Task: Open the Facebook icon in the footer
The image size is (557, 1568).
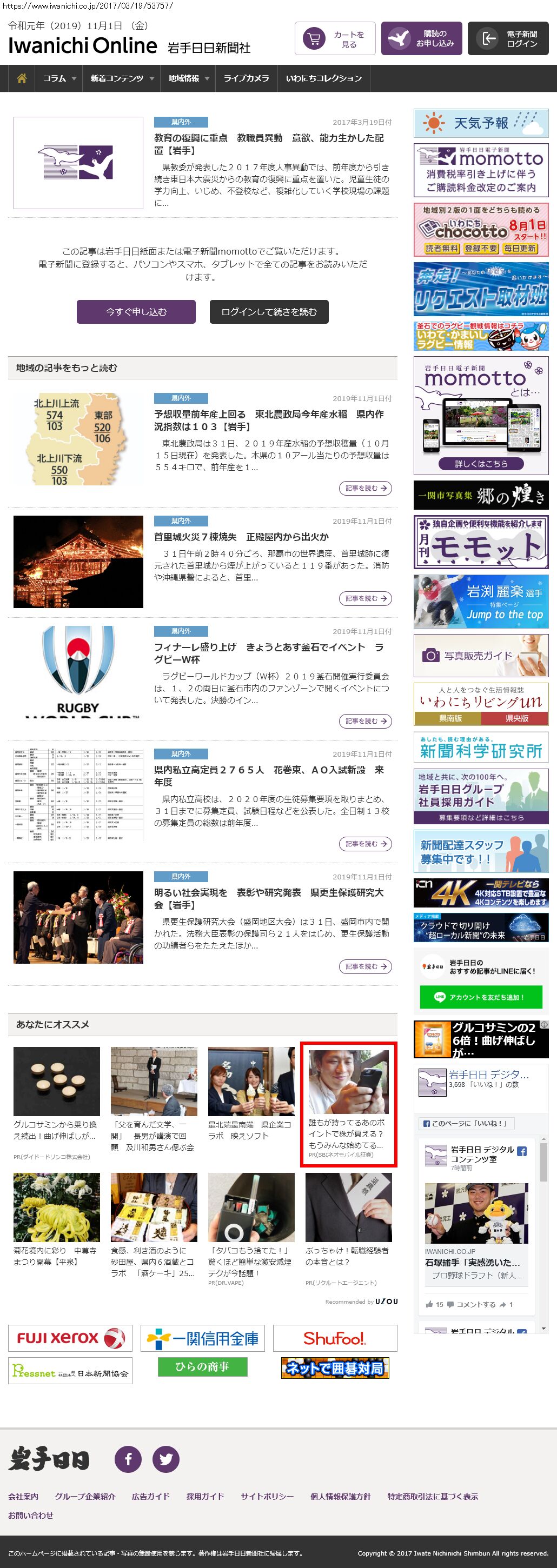Action: 129,1459
